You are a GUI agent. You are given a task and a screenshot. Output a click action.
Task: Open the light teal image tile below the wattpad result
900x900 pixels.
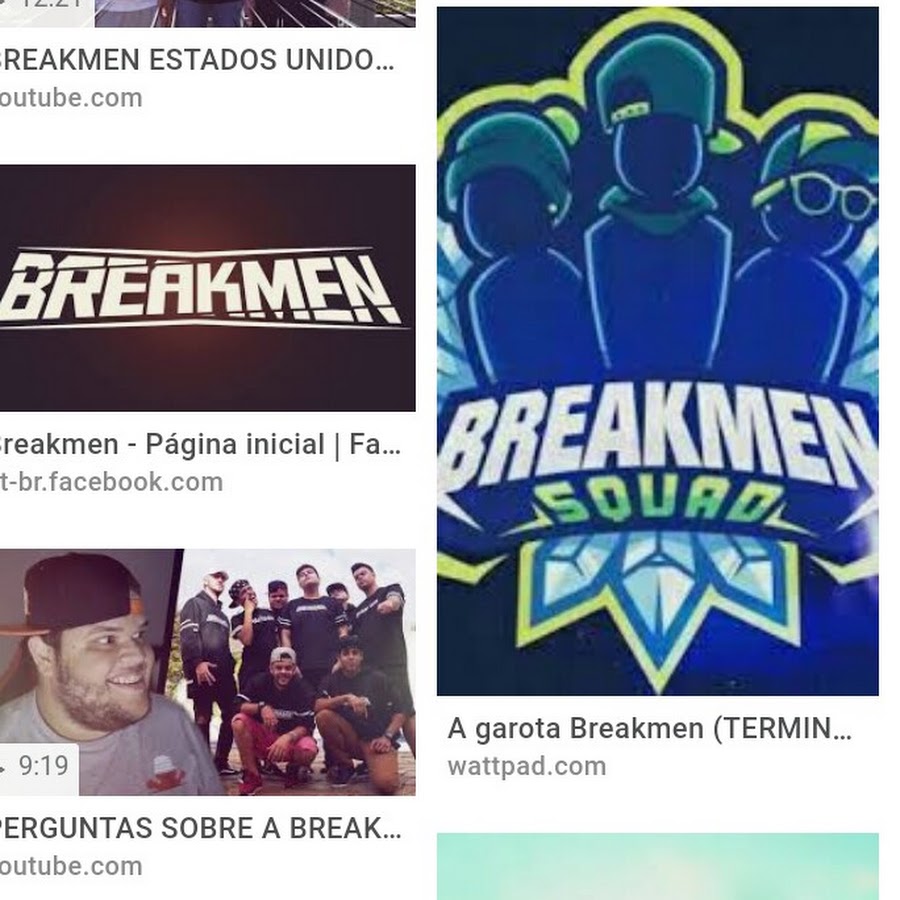(657, 866)
